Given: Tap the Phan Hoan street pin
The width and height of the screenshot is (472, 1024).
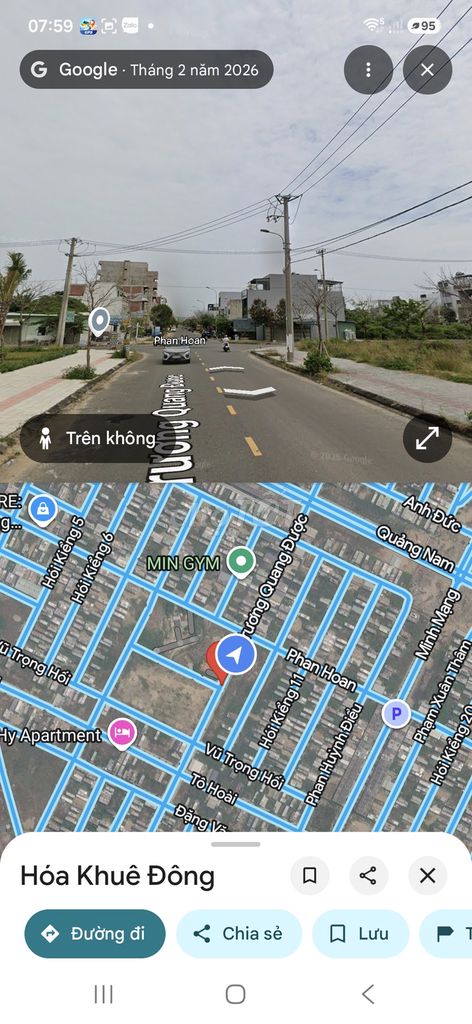Looking at the screenshot, I should [x=99, y=323].
